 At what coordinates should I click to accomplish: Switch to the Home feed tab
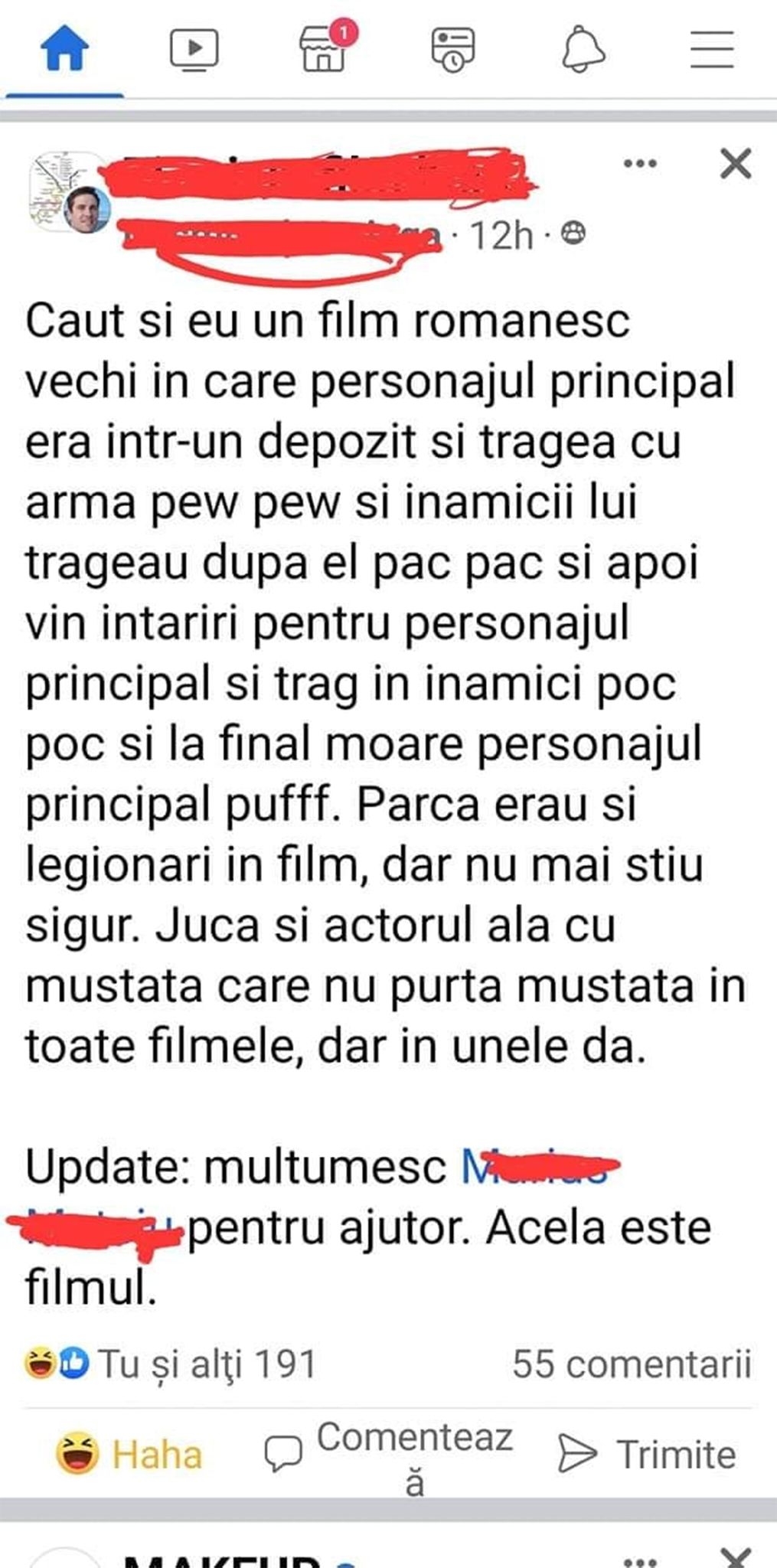[x=64, y=50]
